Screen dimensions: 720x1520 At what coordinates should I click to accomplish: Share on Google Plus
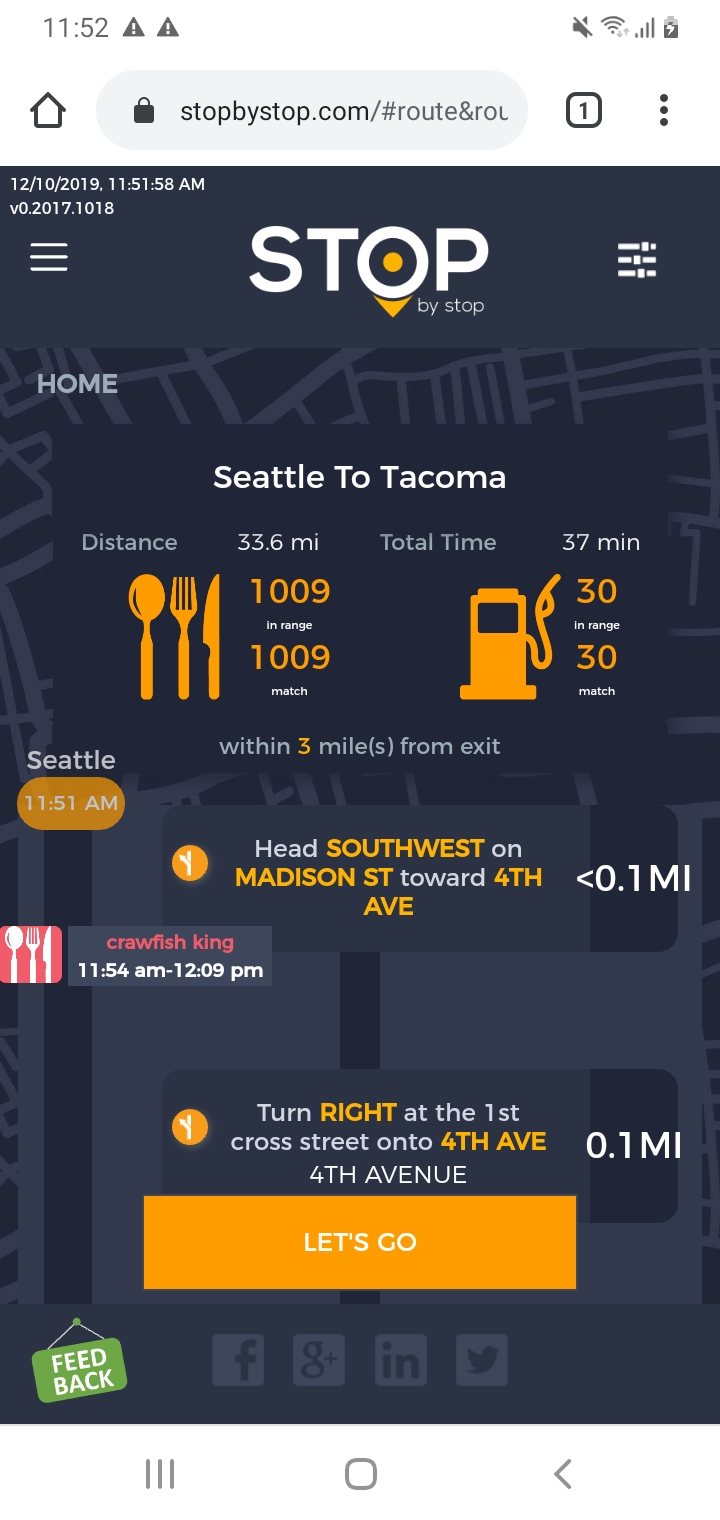click(x=319, y=1360)
